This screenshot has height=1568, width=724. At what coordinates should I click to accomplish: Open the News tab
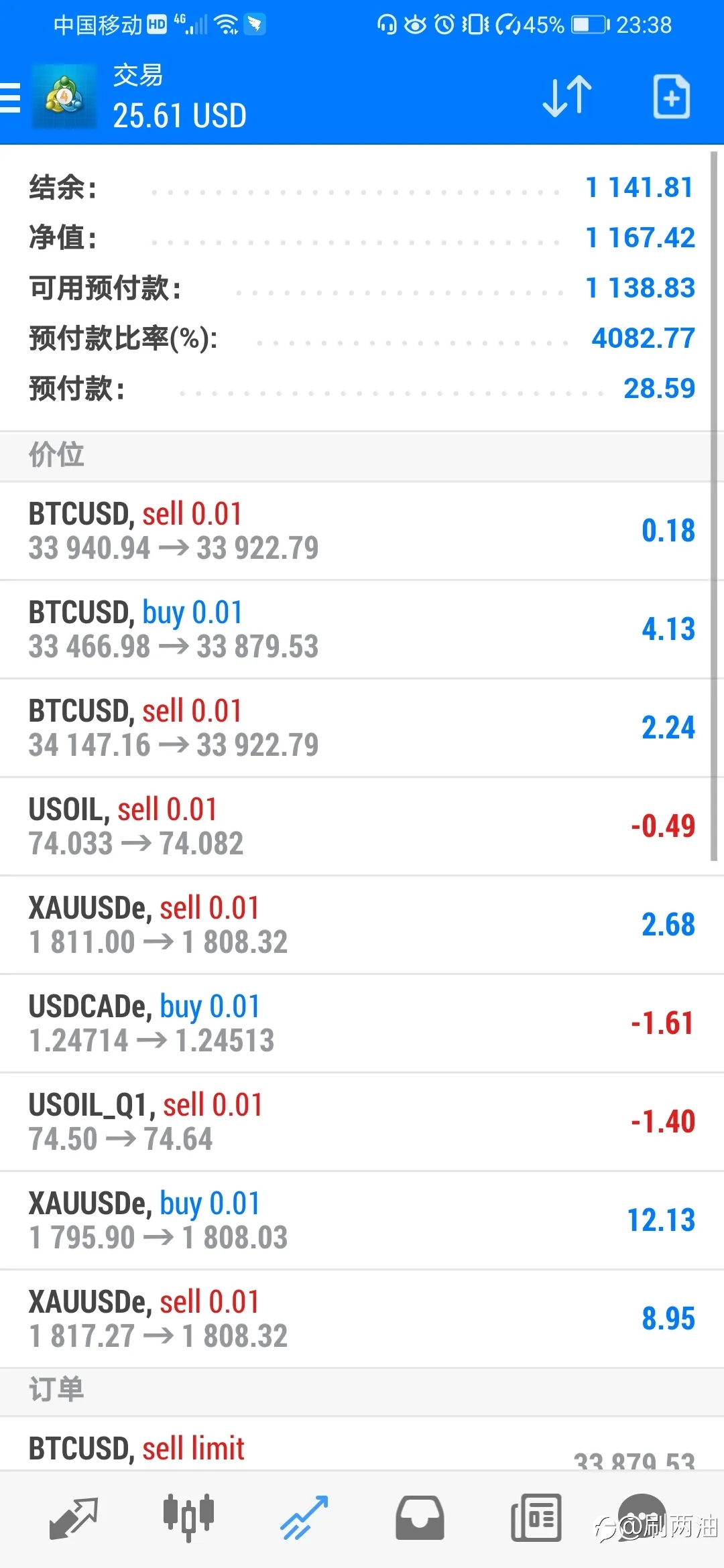click(x=536, y=1518)
